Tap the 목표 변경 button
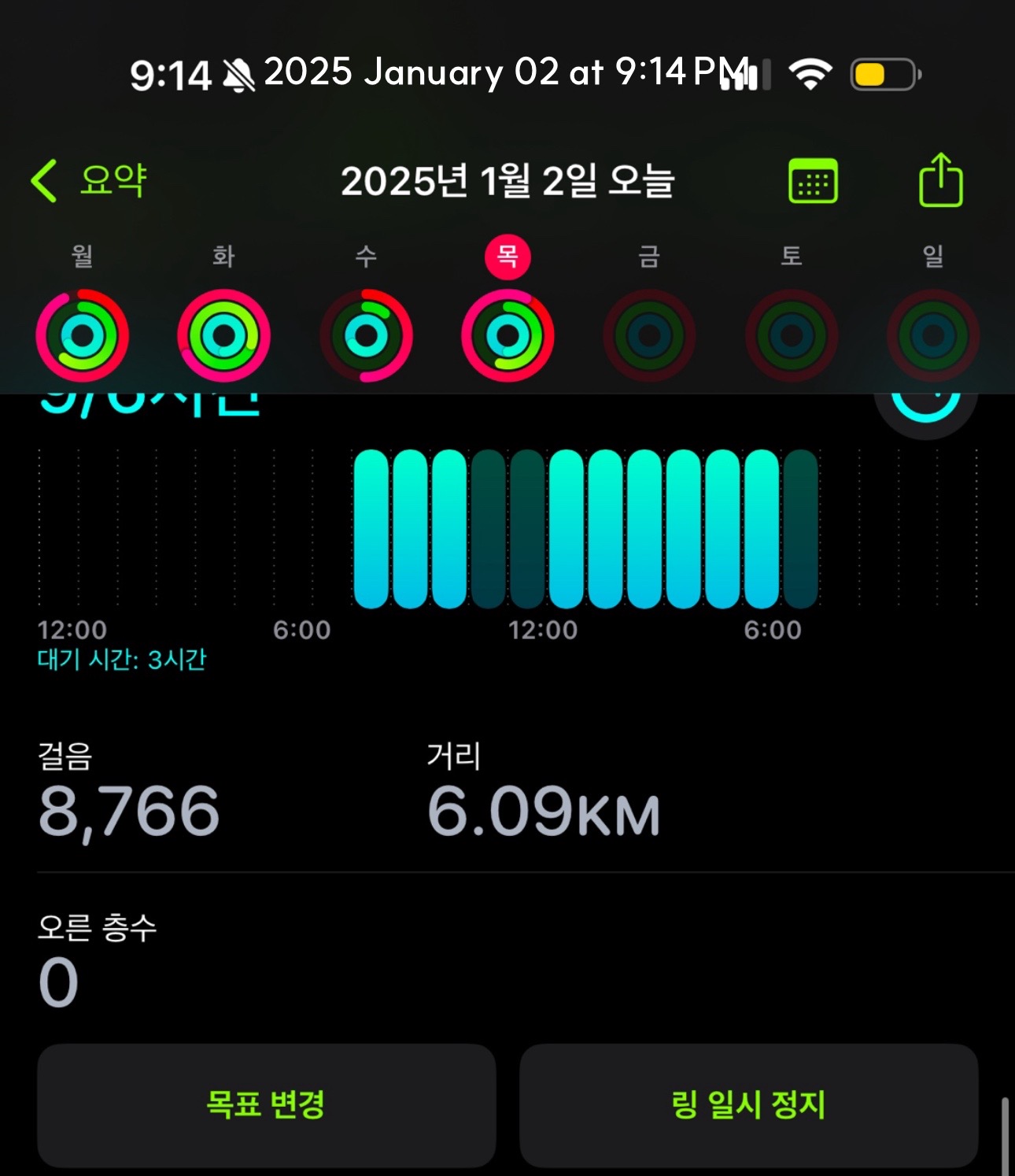This screenshot has height=1176, width=1015. click(x=266, y=1104)
